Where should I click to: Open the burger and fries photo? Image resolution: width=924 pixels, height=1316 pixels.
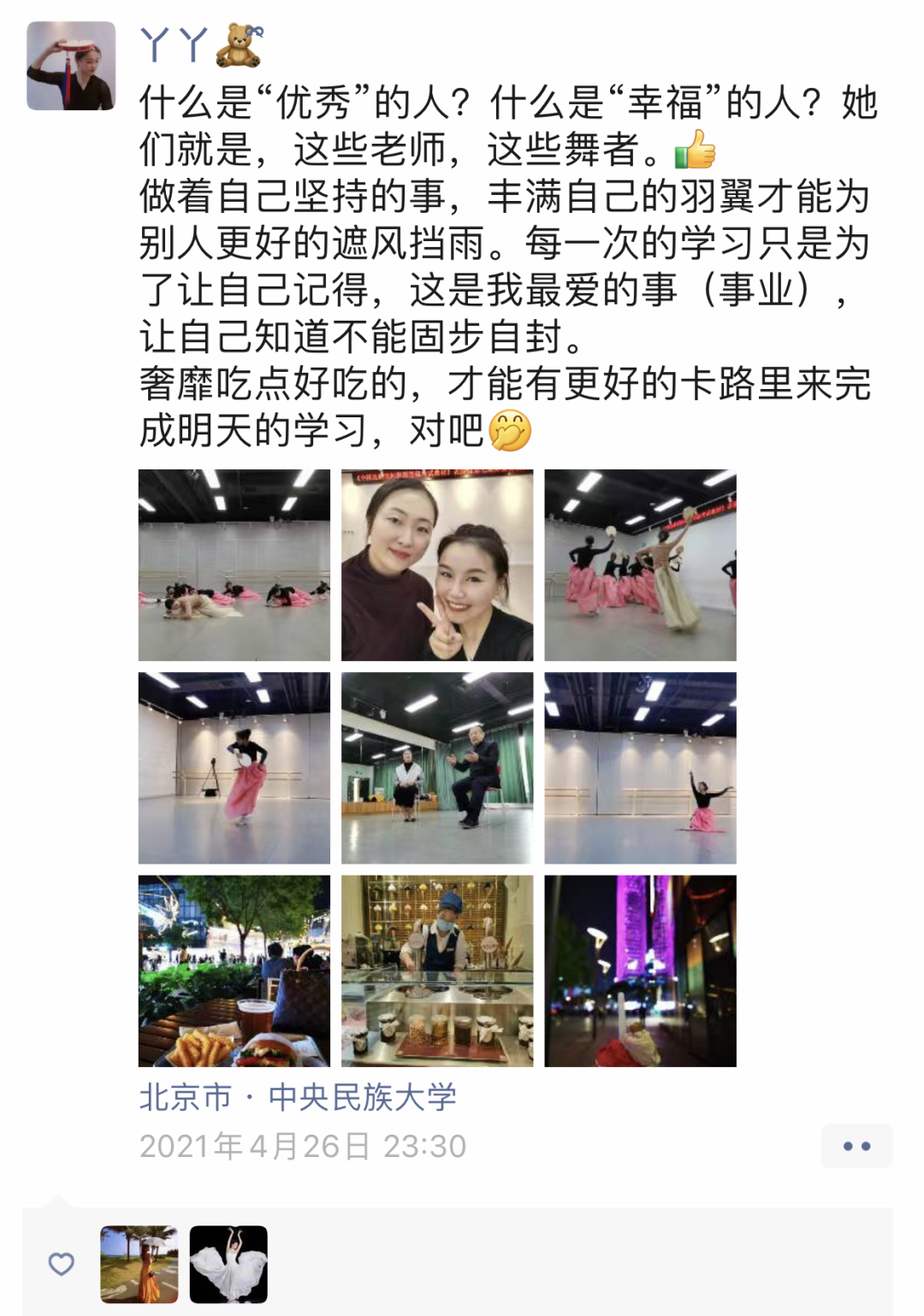tap(234, 971)
